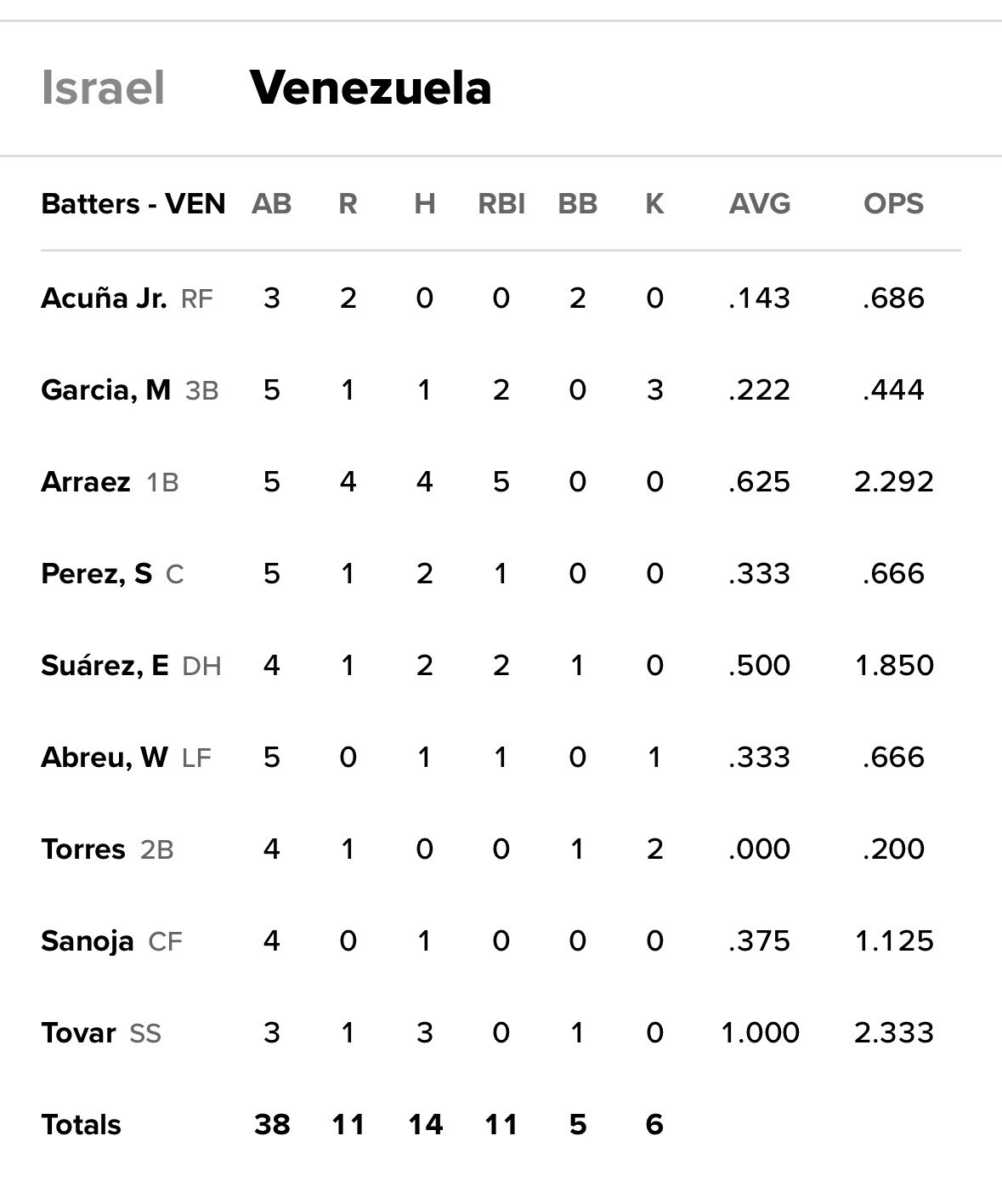Select the Venezuela tab

pyautogui.click(x=371, y=88)
